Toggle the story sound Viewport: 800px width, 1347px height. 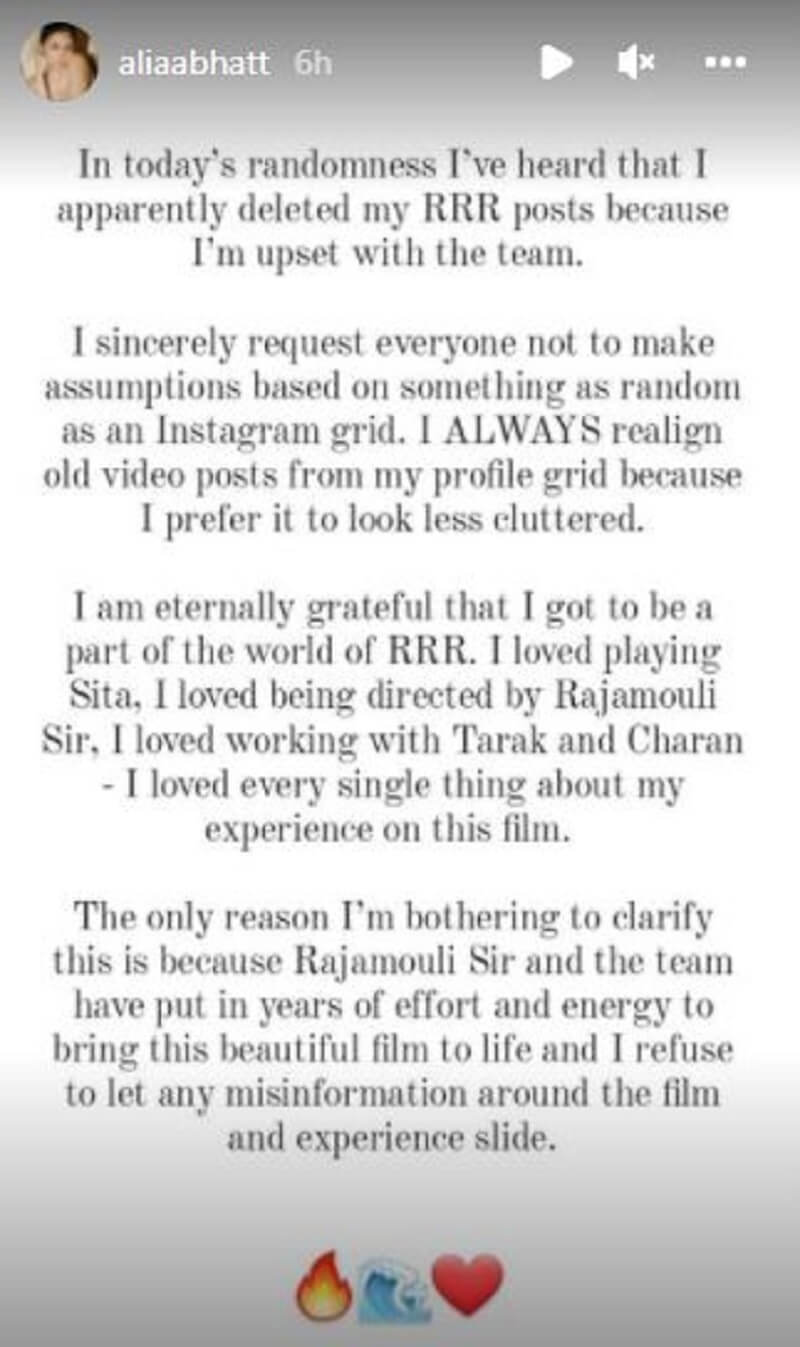[x=636, y=62]
